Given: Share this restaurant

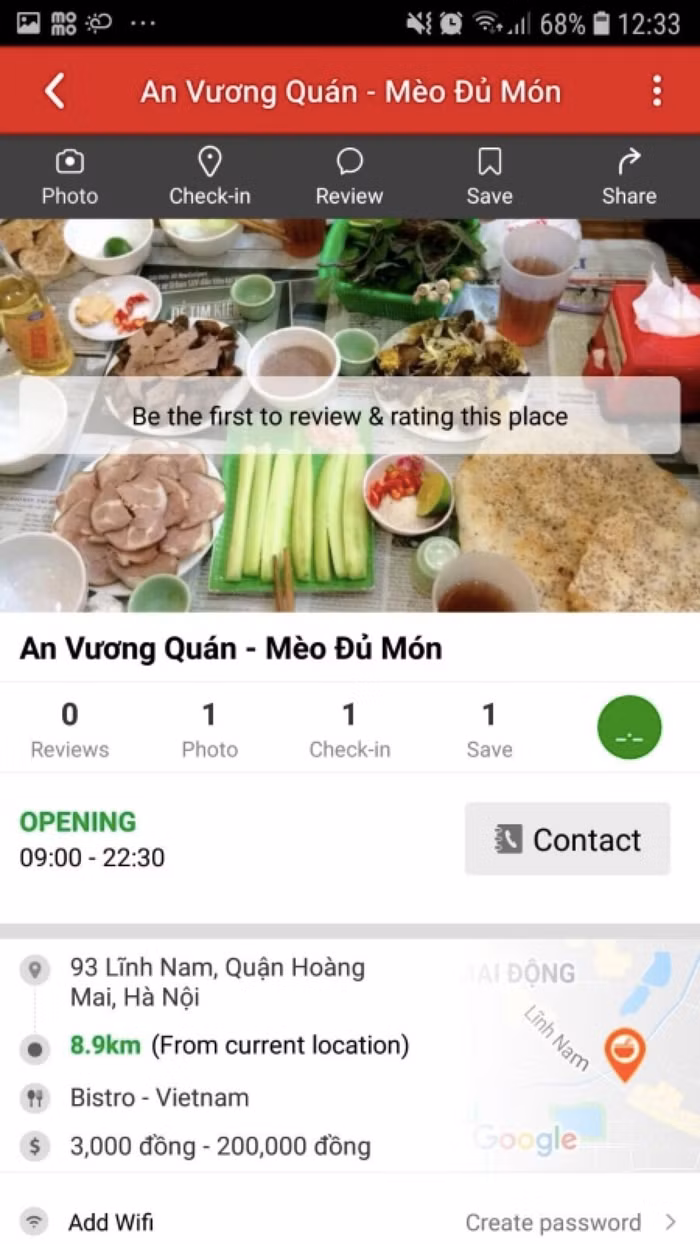Looking at the screenshot, I should pyautogui.click(x=629, y=177).
